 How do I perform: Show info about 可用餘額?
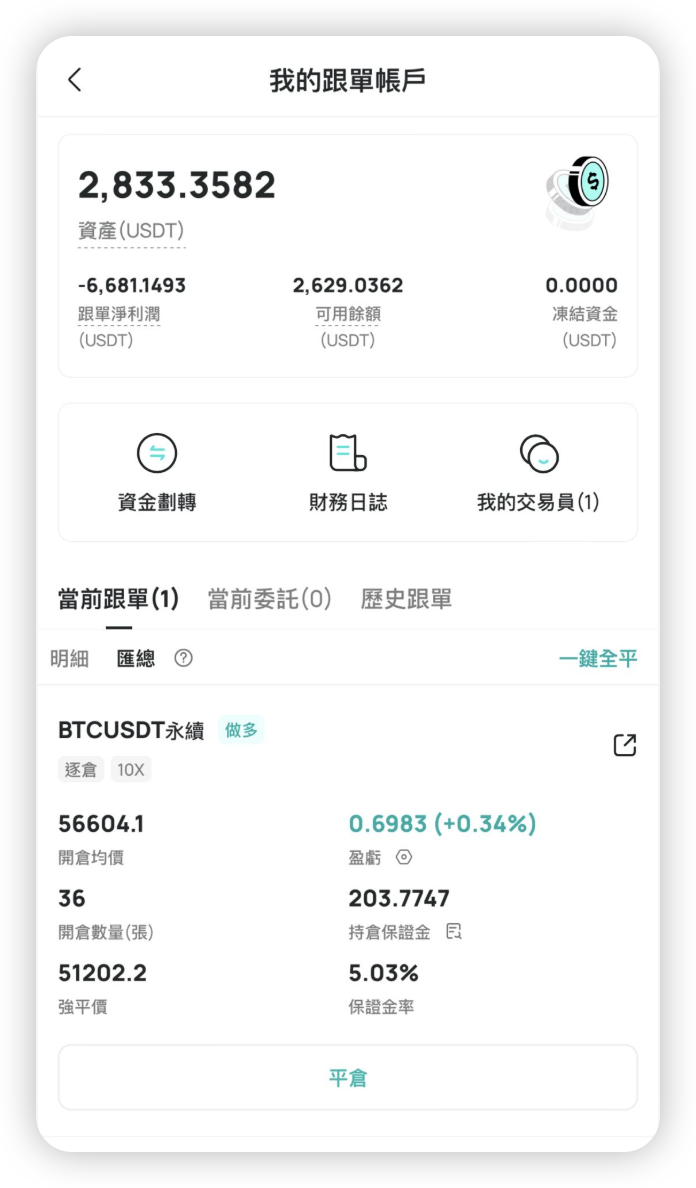tap(347, 314)
